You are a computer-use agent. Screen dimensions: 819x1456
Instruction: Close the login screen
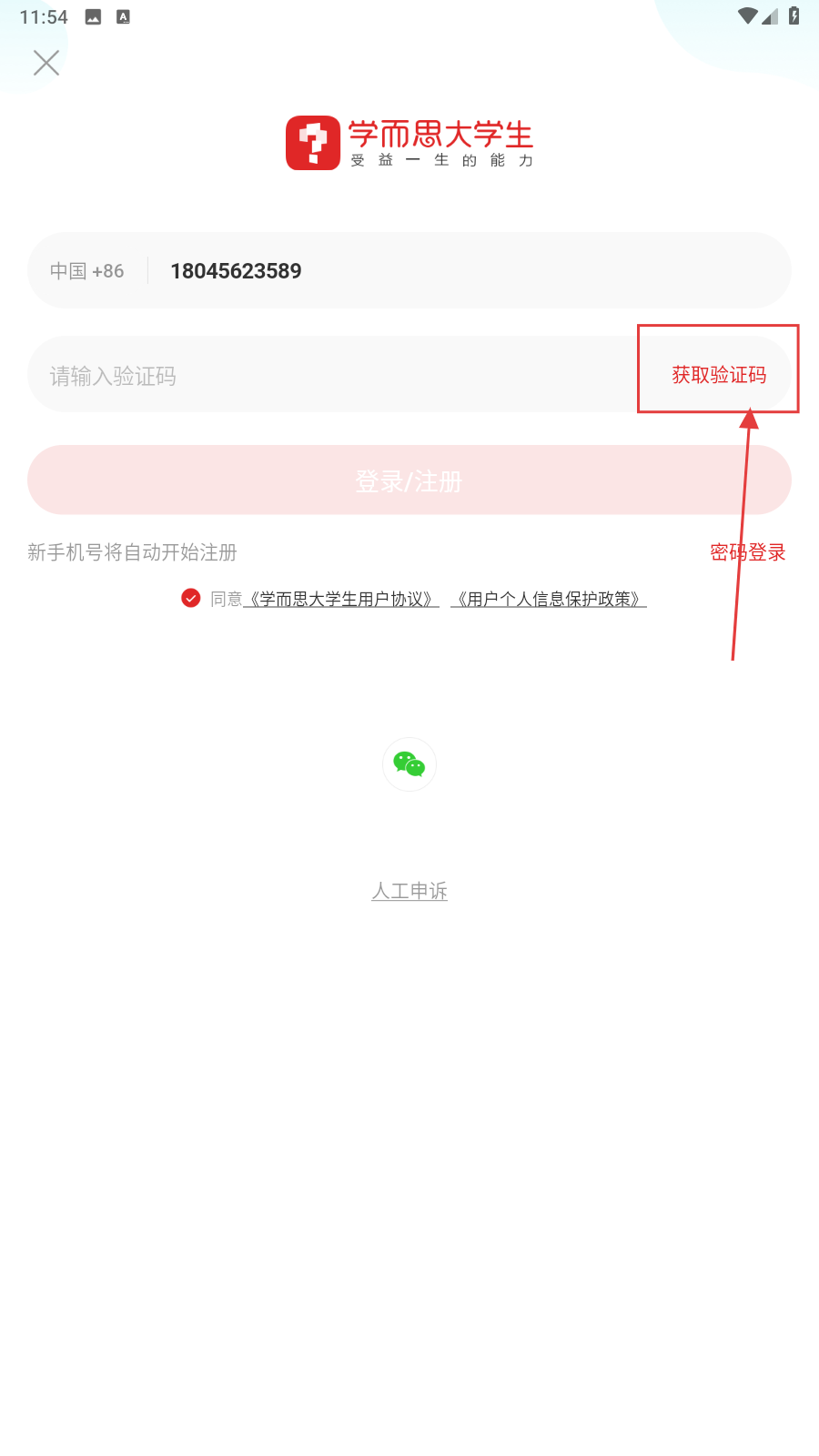pos(45,63)
